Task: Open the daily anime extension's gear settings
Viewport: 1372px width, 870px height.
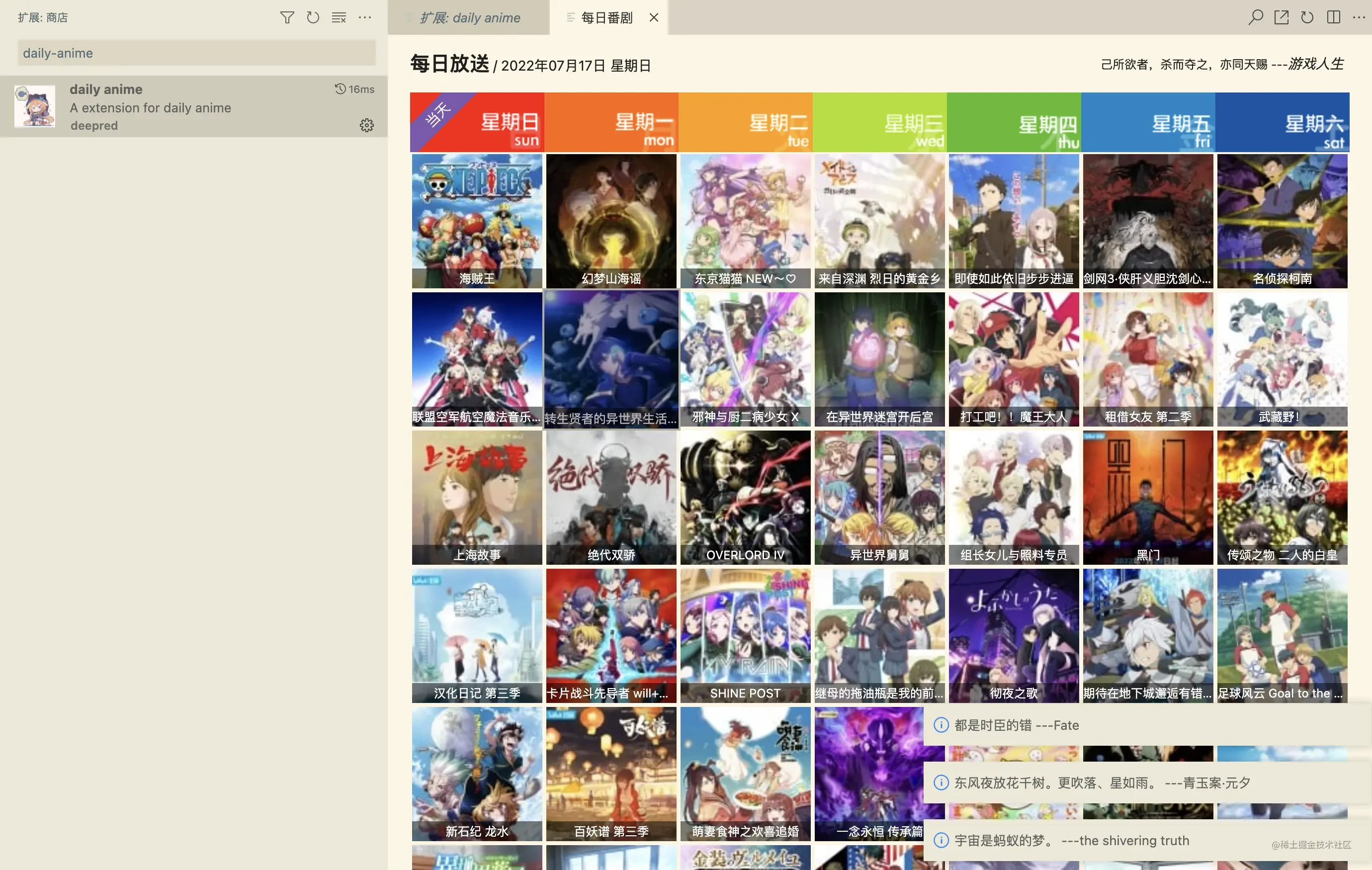Action: click(x=366, y=125)
